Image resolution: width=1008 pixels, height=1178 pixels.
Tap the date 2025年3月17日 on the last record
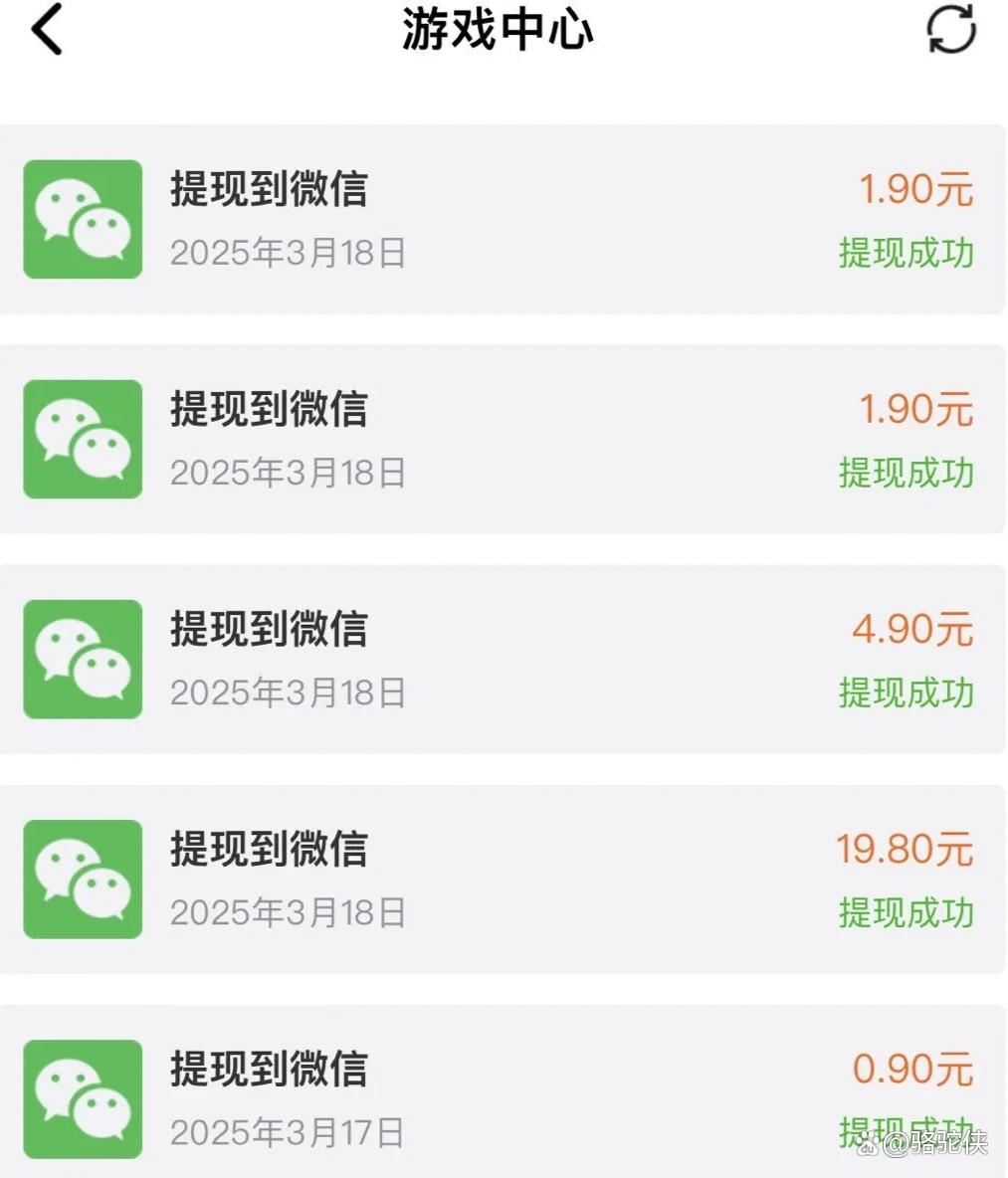click(x=287, y=1133)
